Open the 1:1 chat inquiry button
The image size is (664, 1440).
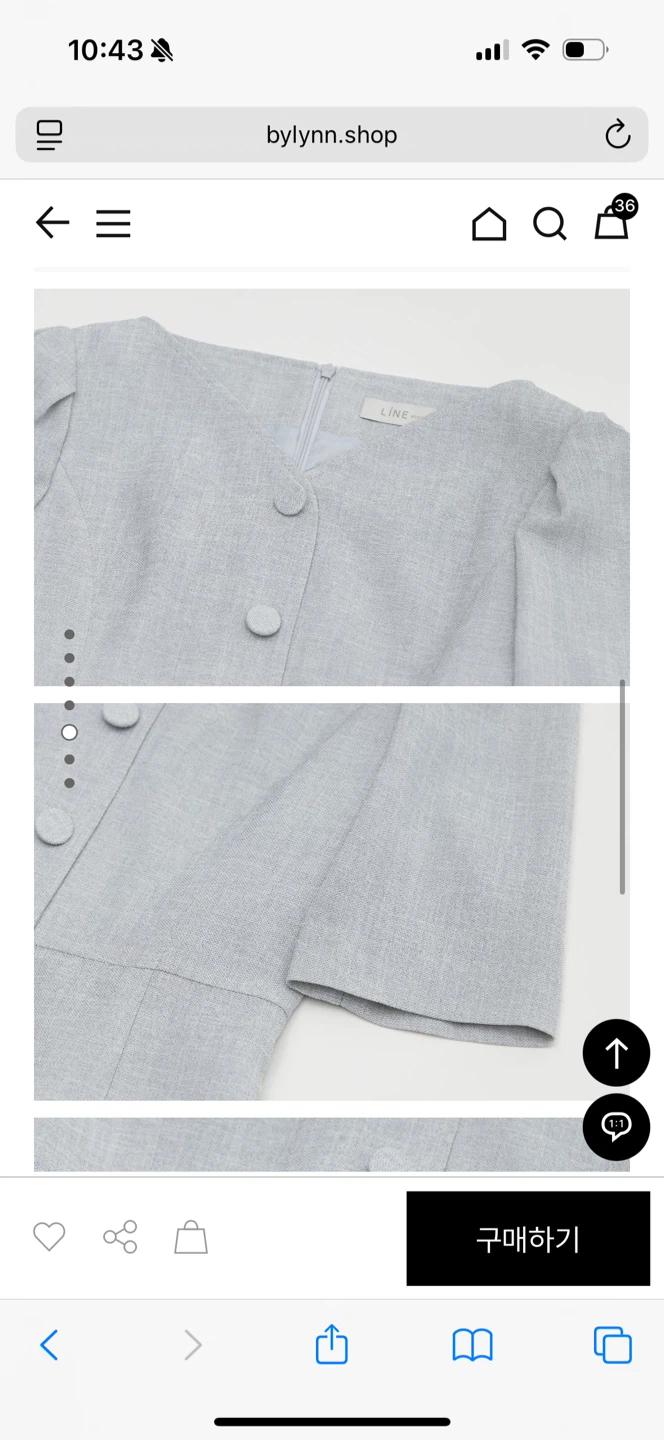(x=616, y=1127)
